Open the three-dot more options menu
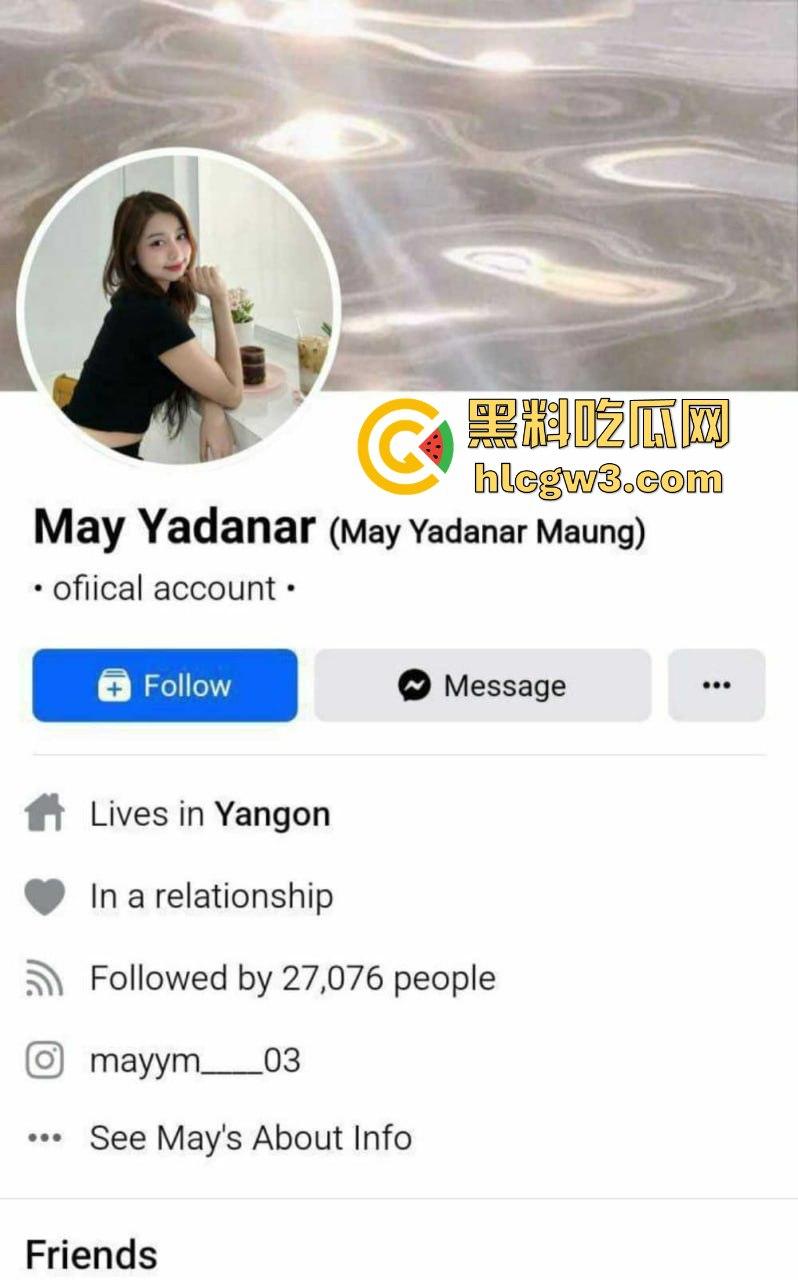The height and width of the screenshot is (1280, 798). (x=717, y=685)
